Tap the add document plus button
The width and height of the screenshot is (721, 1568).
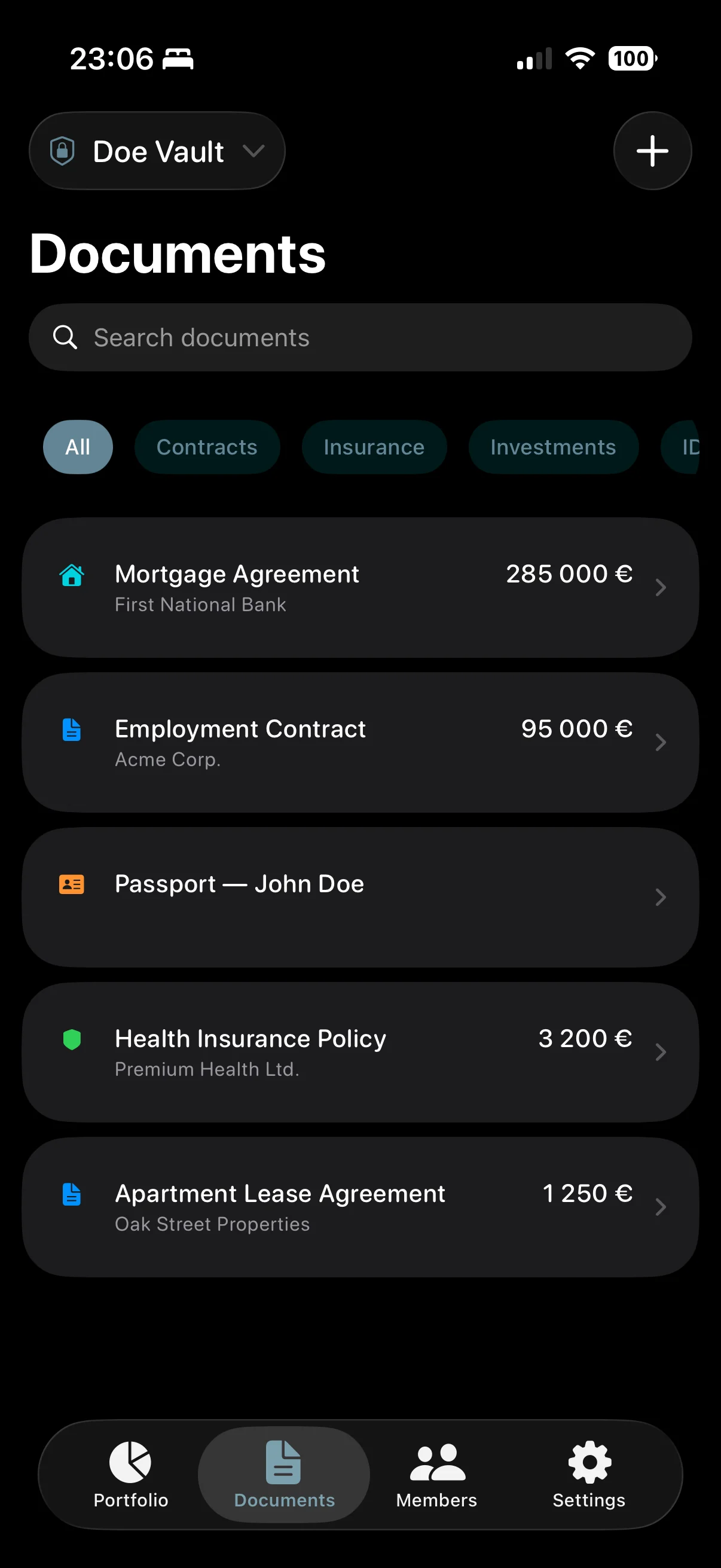click(x=652, y=151)
